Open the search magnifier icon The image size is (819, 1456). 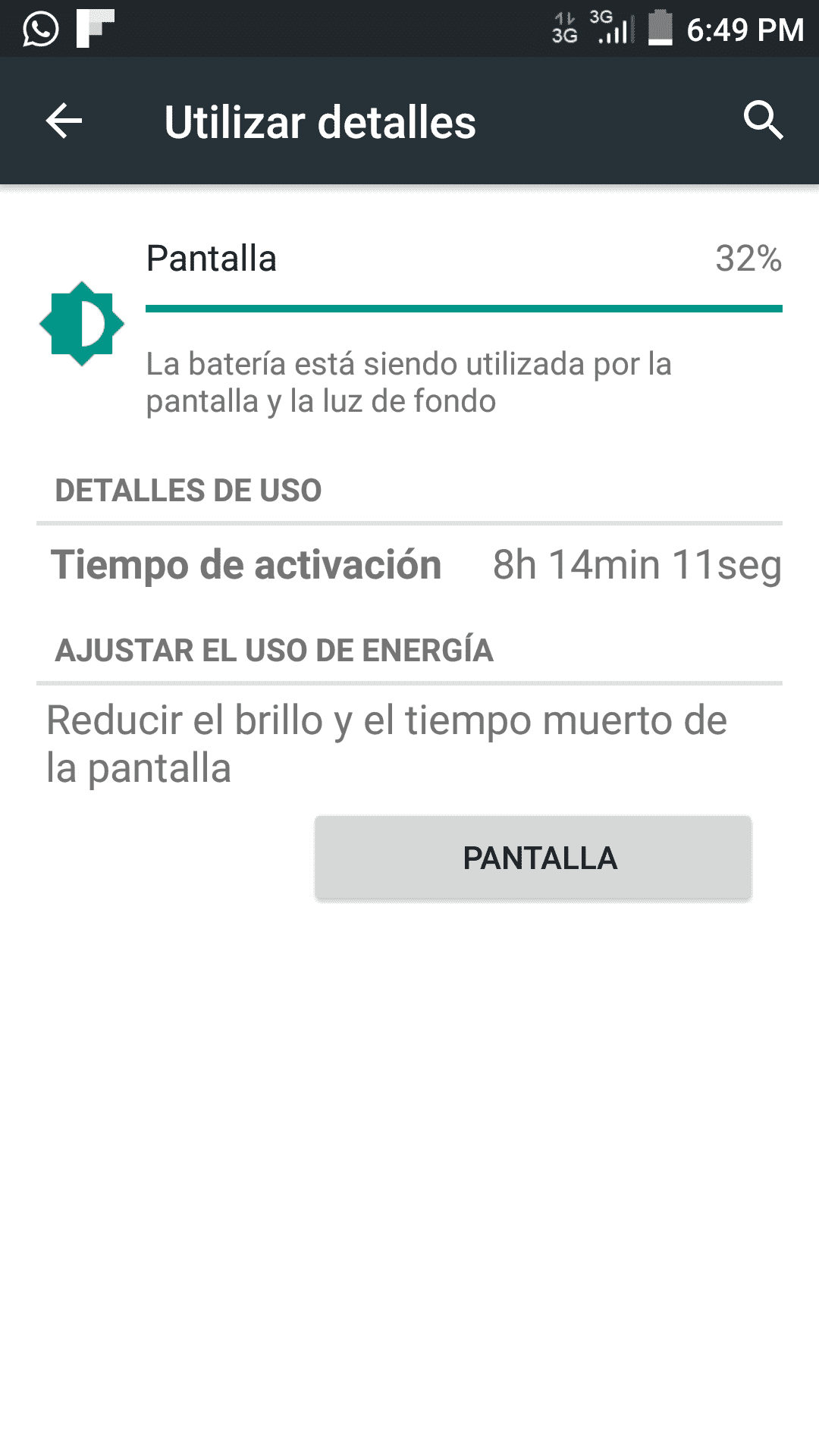point(763,120)
